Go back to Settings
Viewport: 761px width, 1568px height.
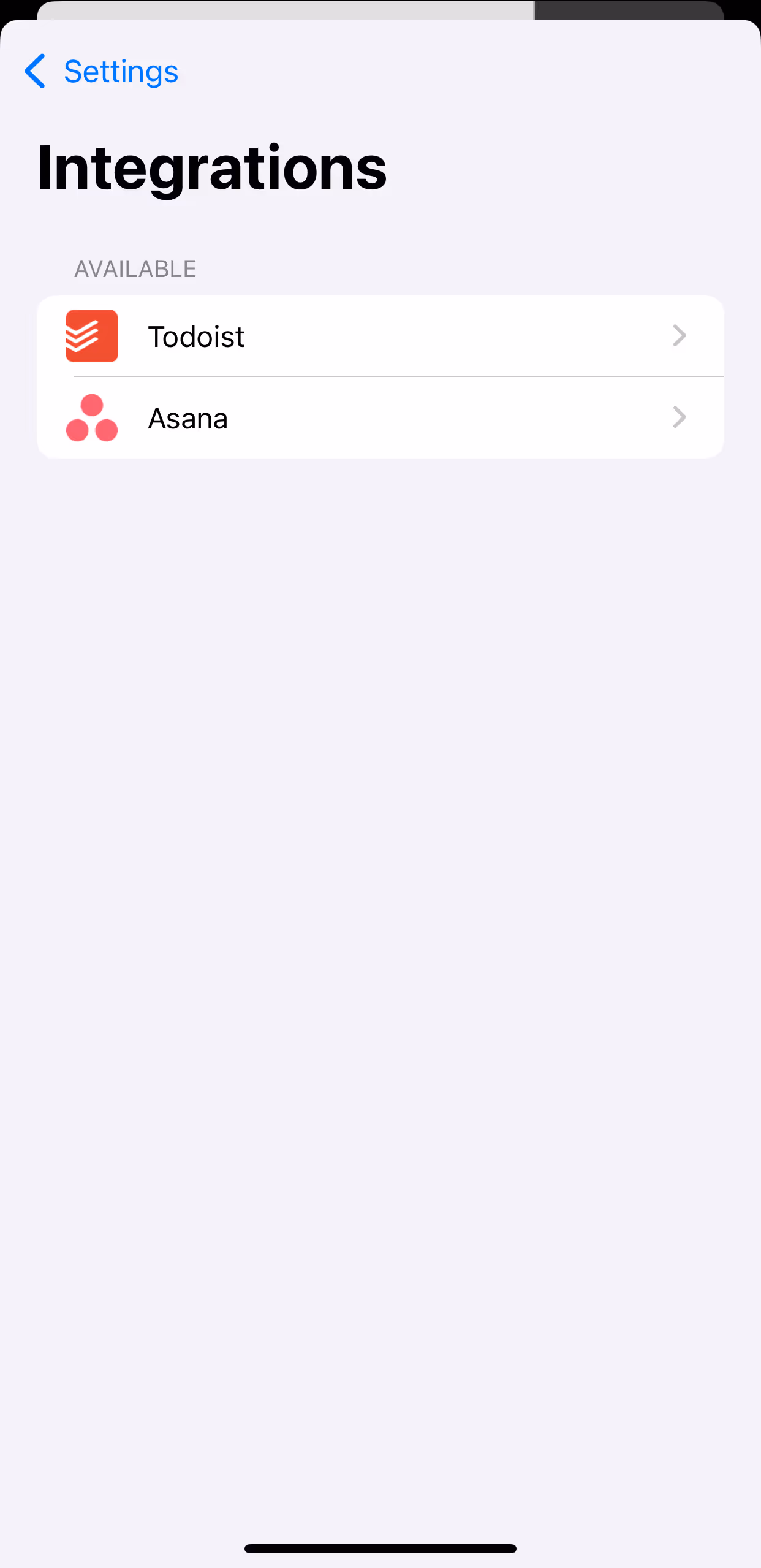pos(101,71)
